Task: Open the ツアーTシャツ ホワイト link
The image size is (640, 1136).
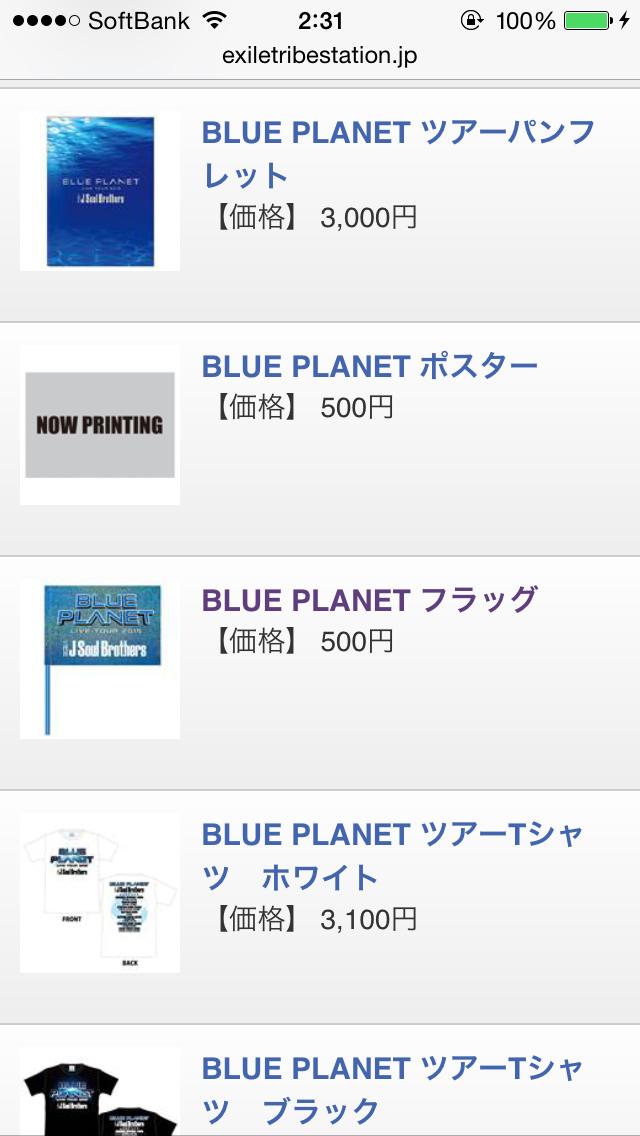Action: 392,855
